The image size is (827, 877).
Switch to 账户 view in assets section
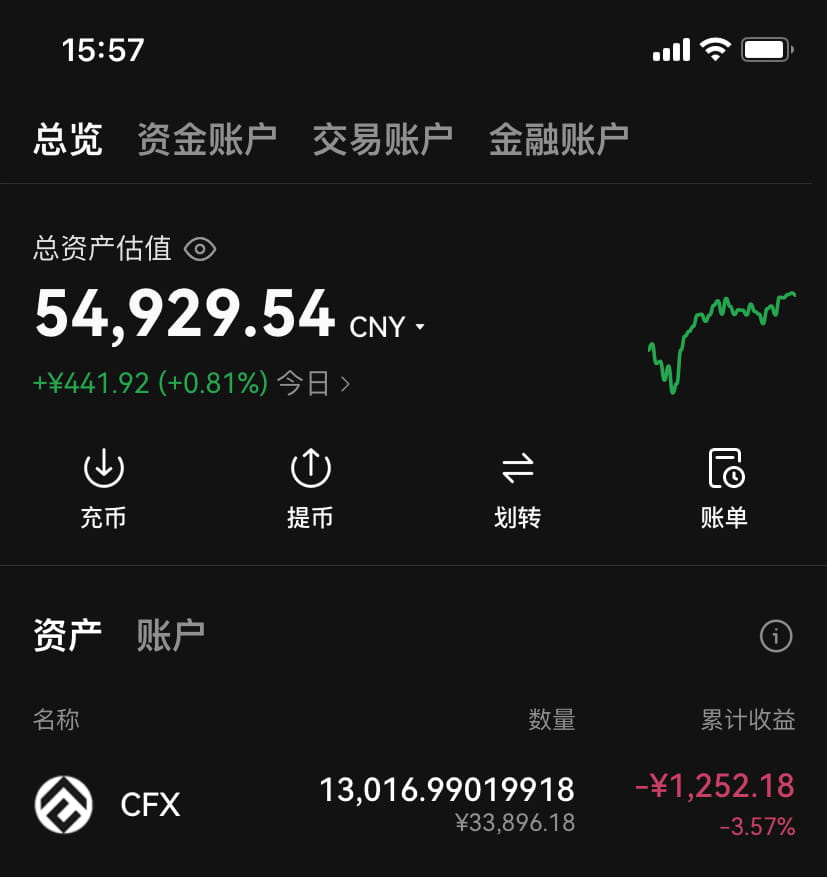(x=169, y=636)
